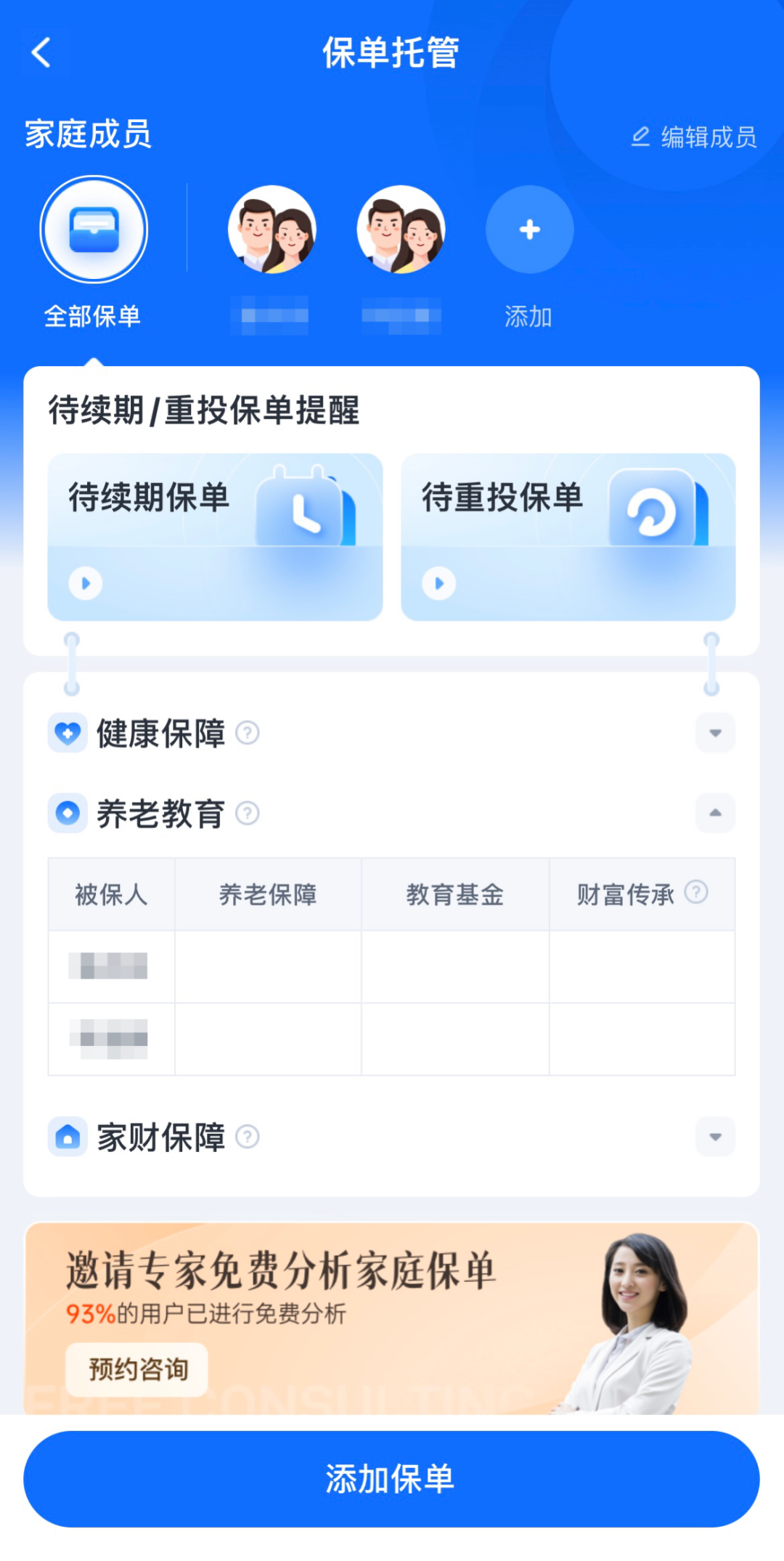Viewport: 784px width, 1561px height.
Task: Show help info for 养老教育
Action: pos(248,813)
